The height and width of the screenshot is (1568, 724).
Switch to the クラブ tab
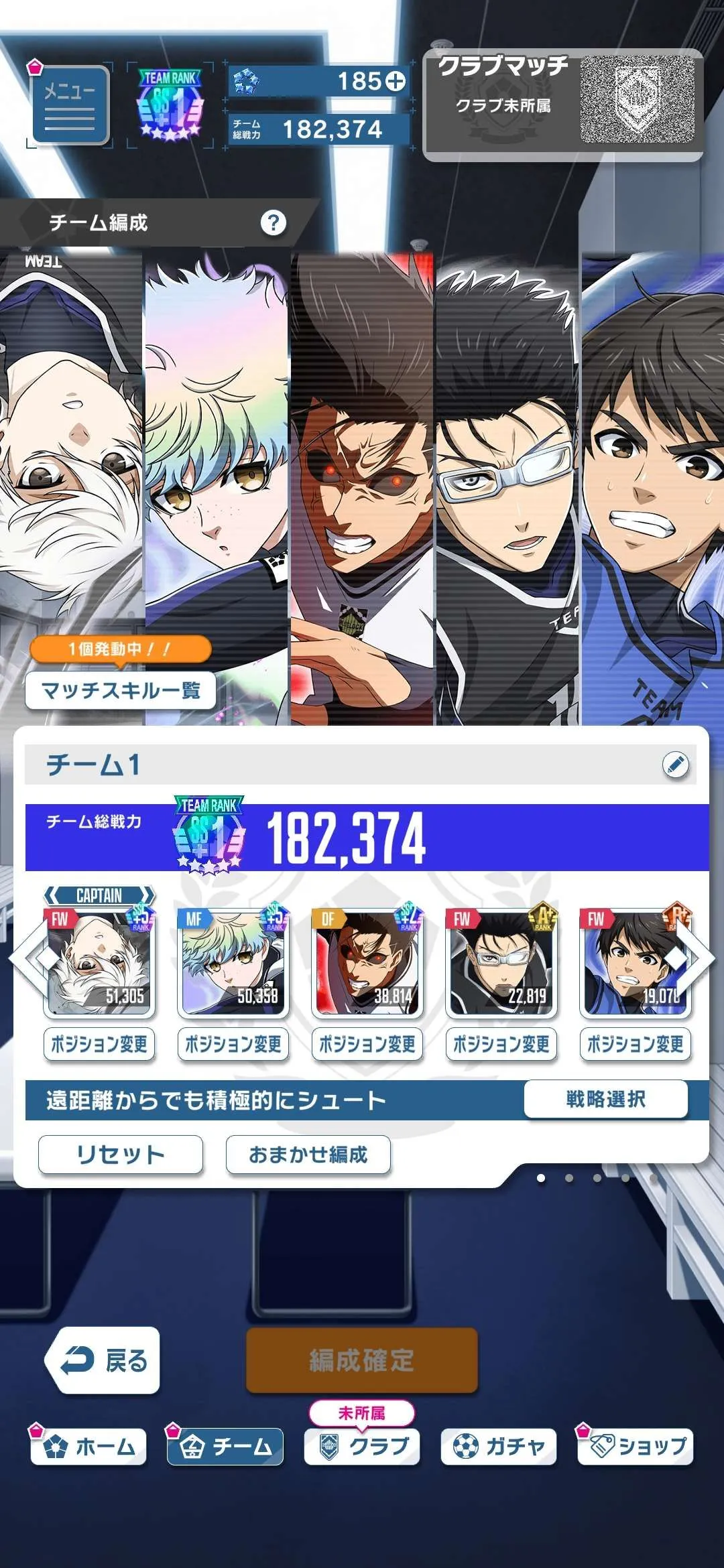[363, 1447]
